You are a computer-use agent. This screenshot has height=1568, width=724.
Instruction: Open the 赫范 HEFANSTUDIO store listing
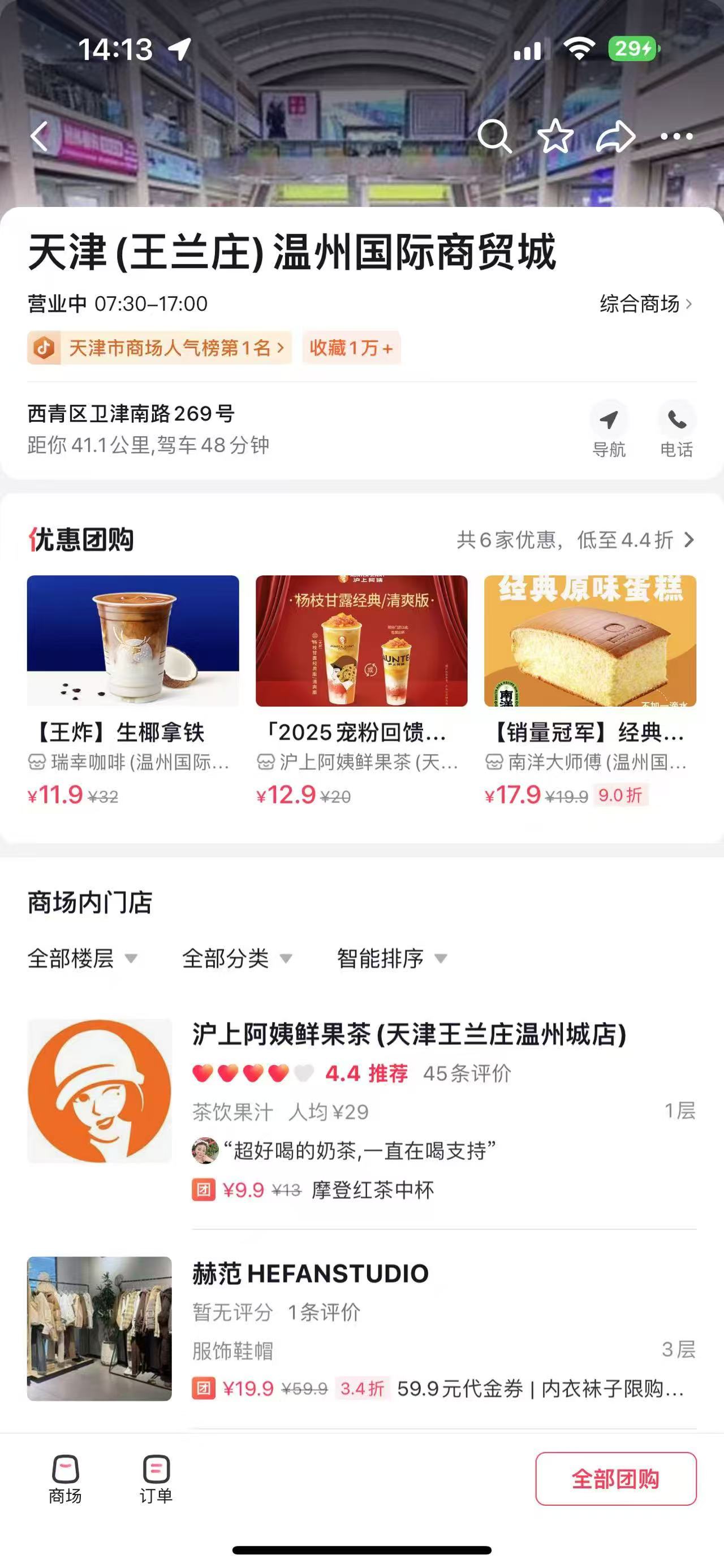(x=311, y=1274)
